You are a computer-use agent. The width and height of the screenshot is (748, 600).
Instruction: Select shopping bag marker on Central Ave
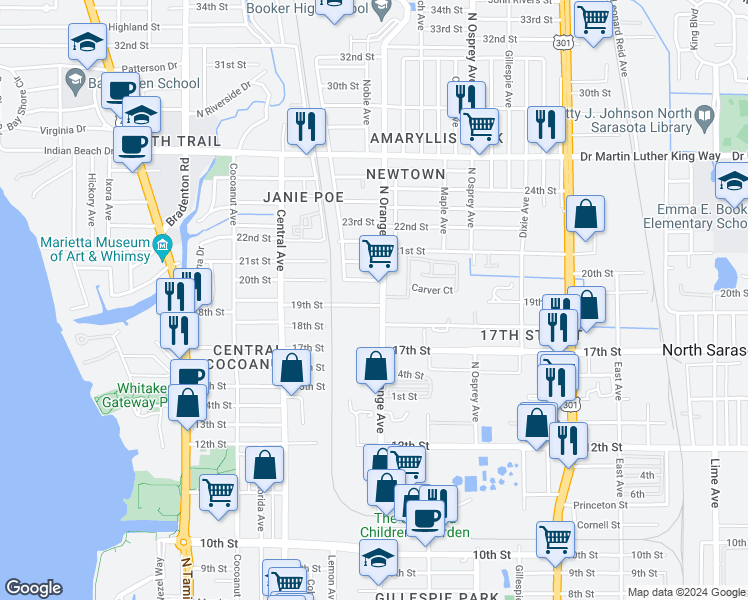coord(291,369)
